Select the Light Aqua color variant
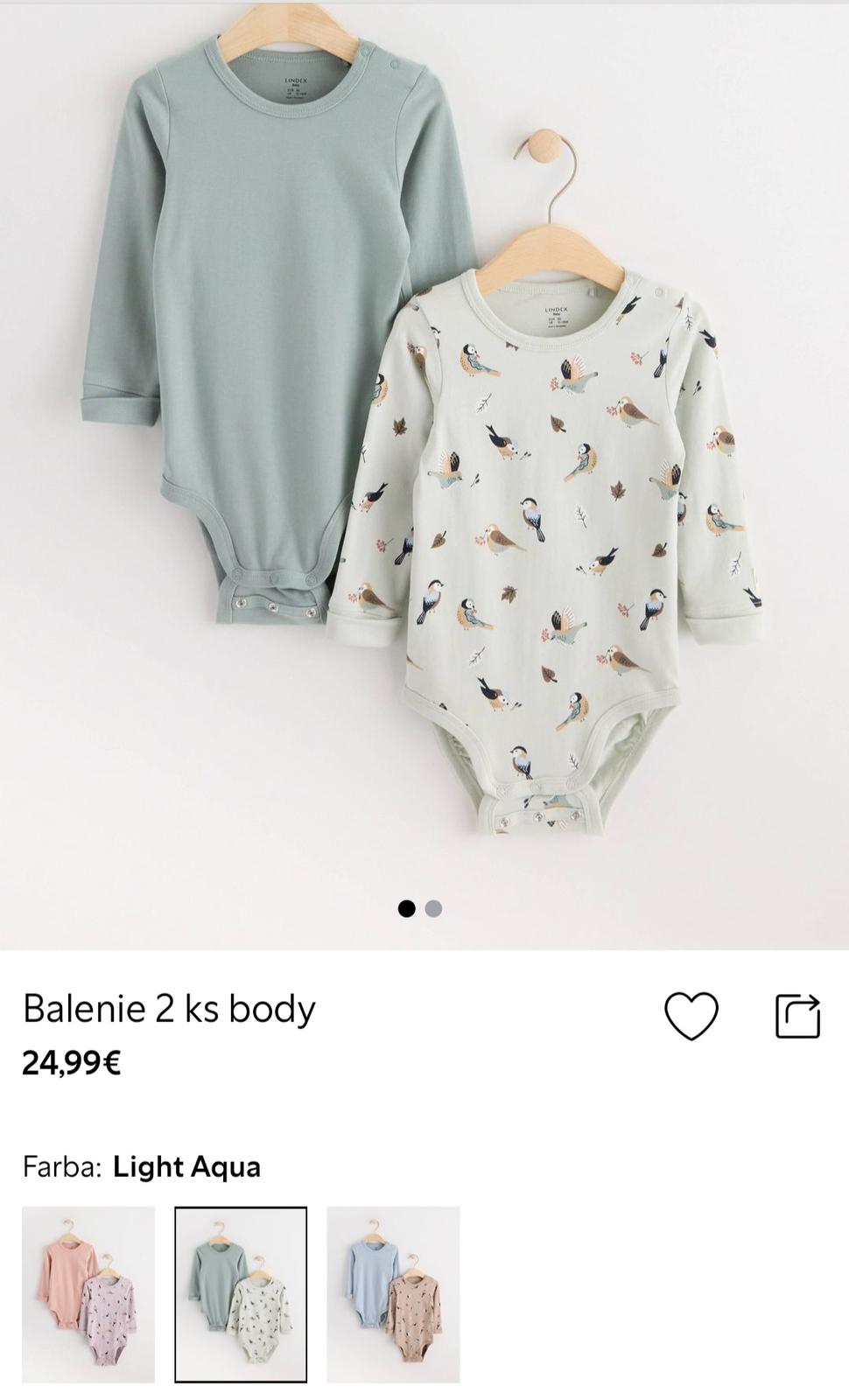 241,1293
